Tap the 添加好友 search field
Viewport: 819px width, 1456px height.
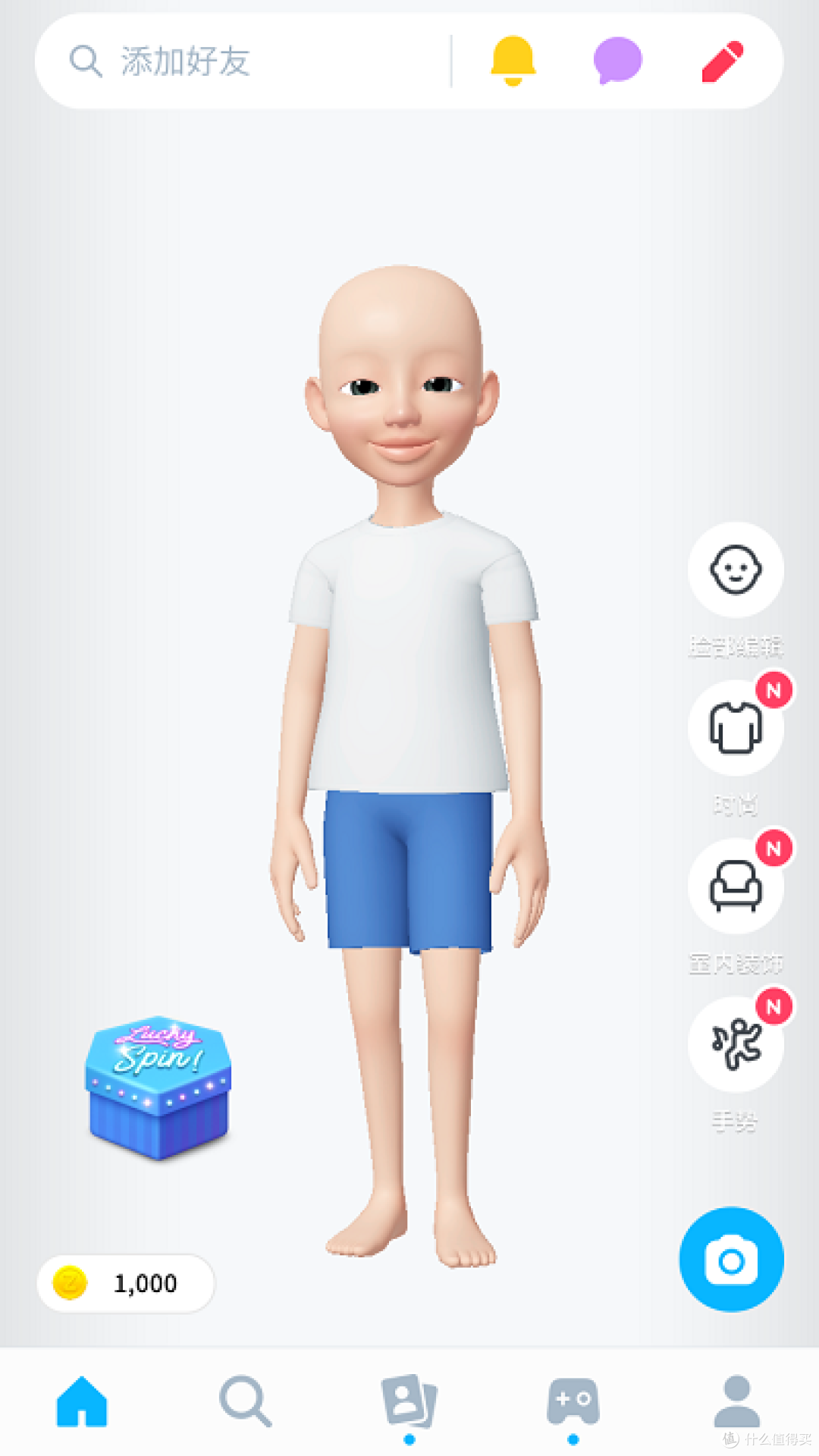(x=243, y=61)
